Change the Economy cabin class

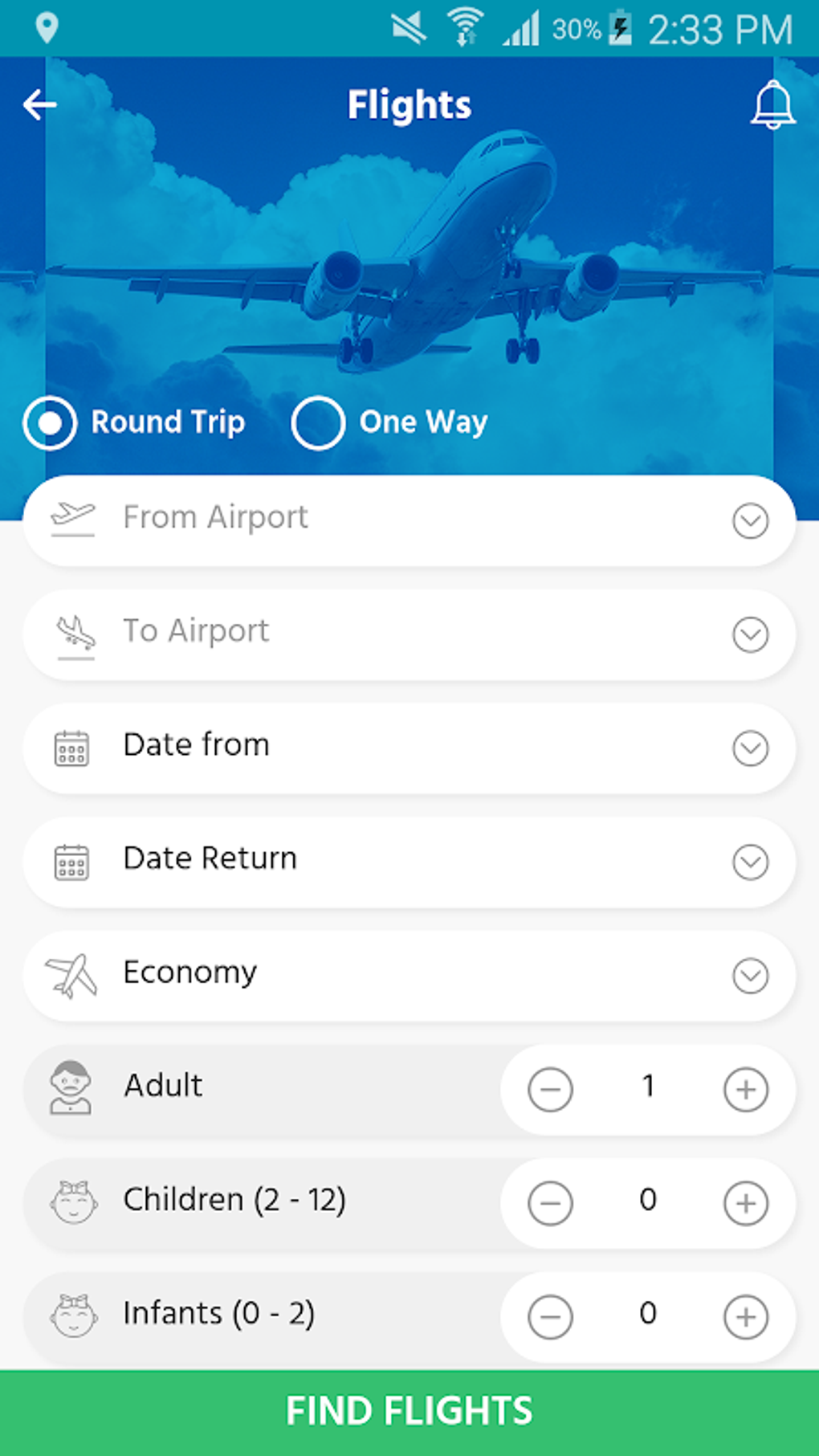[409, 975]
